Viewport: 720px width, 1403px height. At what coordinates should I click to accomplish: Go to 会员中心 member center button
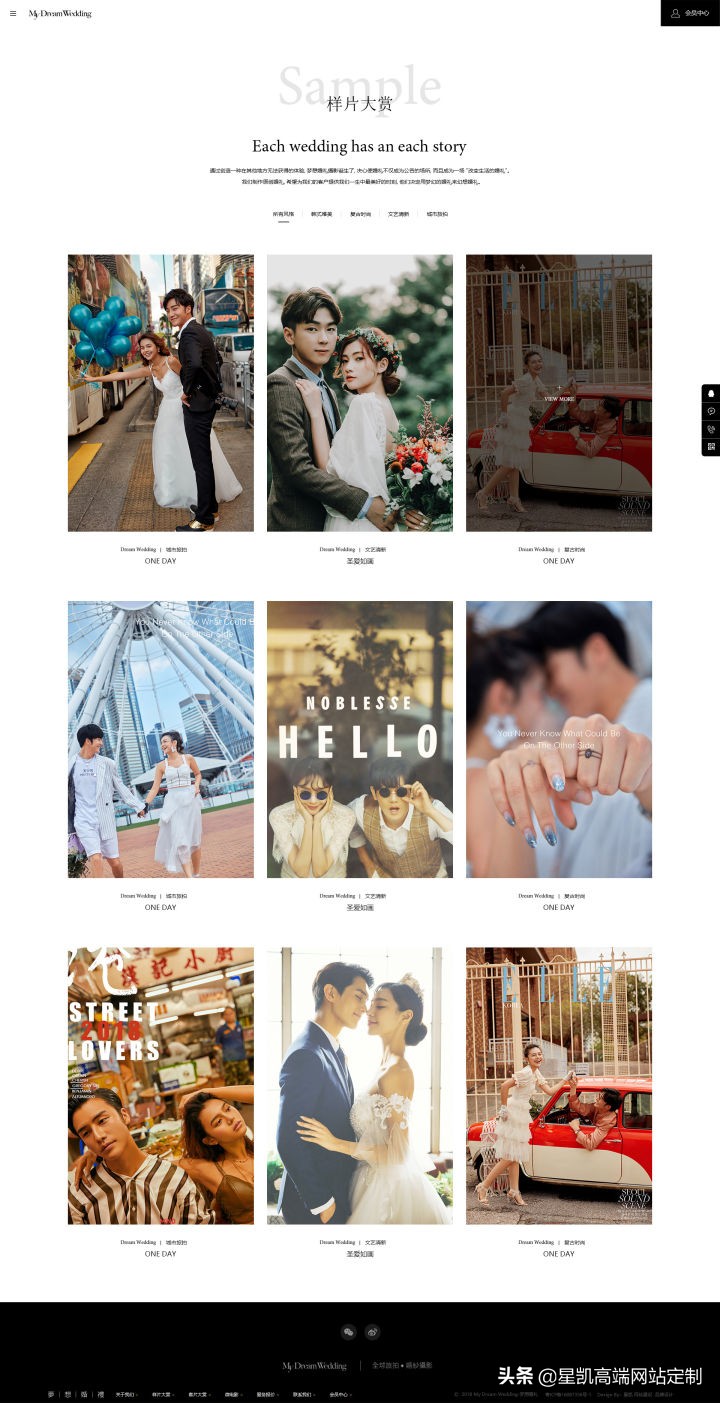(x=690, y=13)
